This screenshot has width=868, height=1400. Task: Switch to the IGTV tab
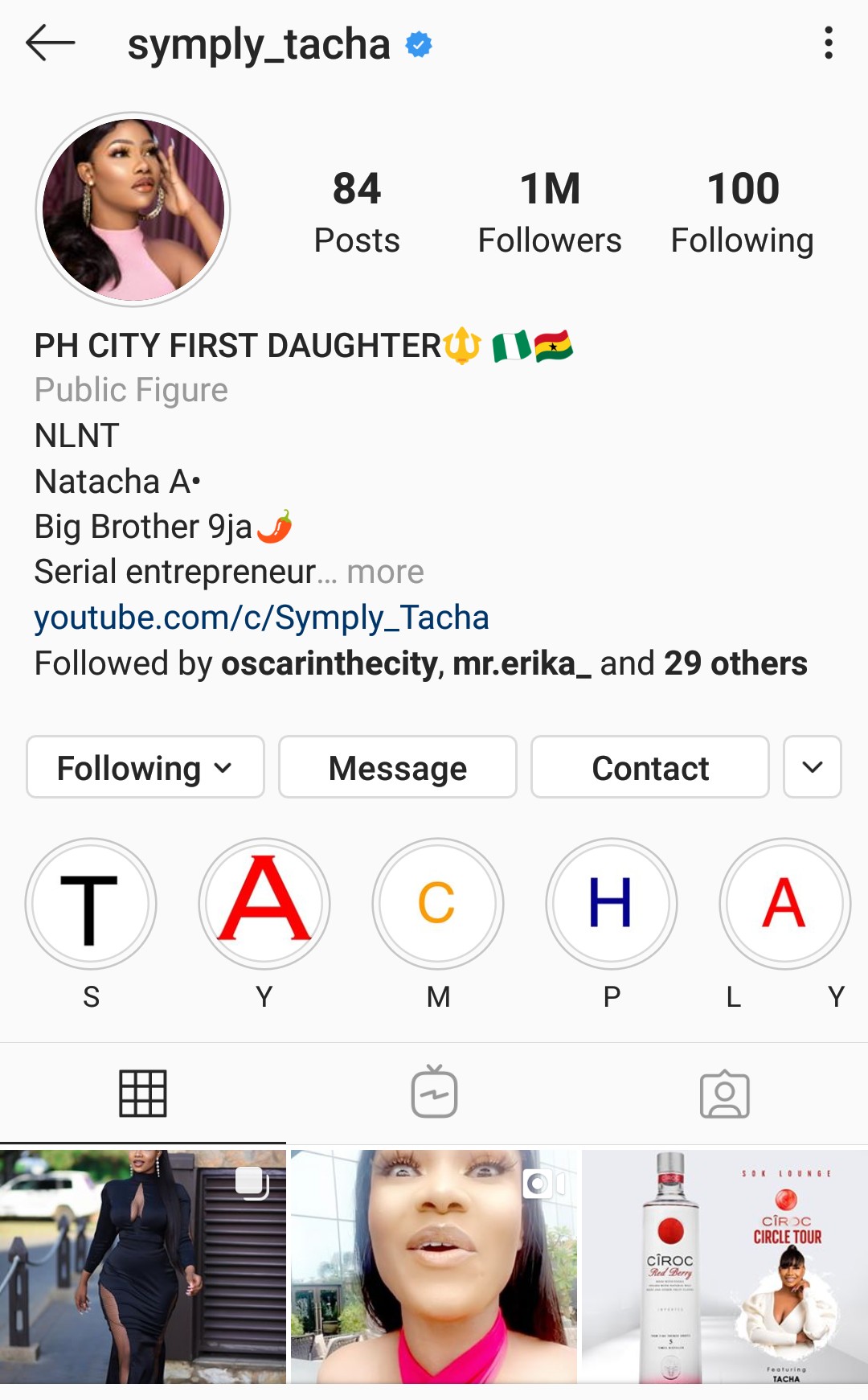(x=435, y=1094)
